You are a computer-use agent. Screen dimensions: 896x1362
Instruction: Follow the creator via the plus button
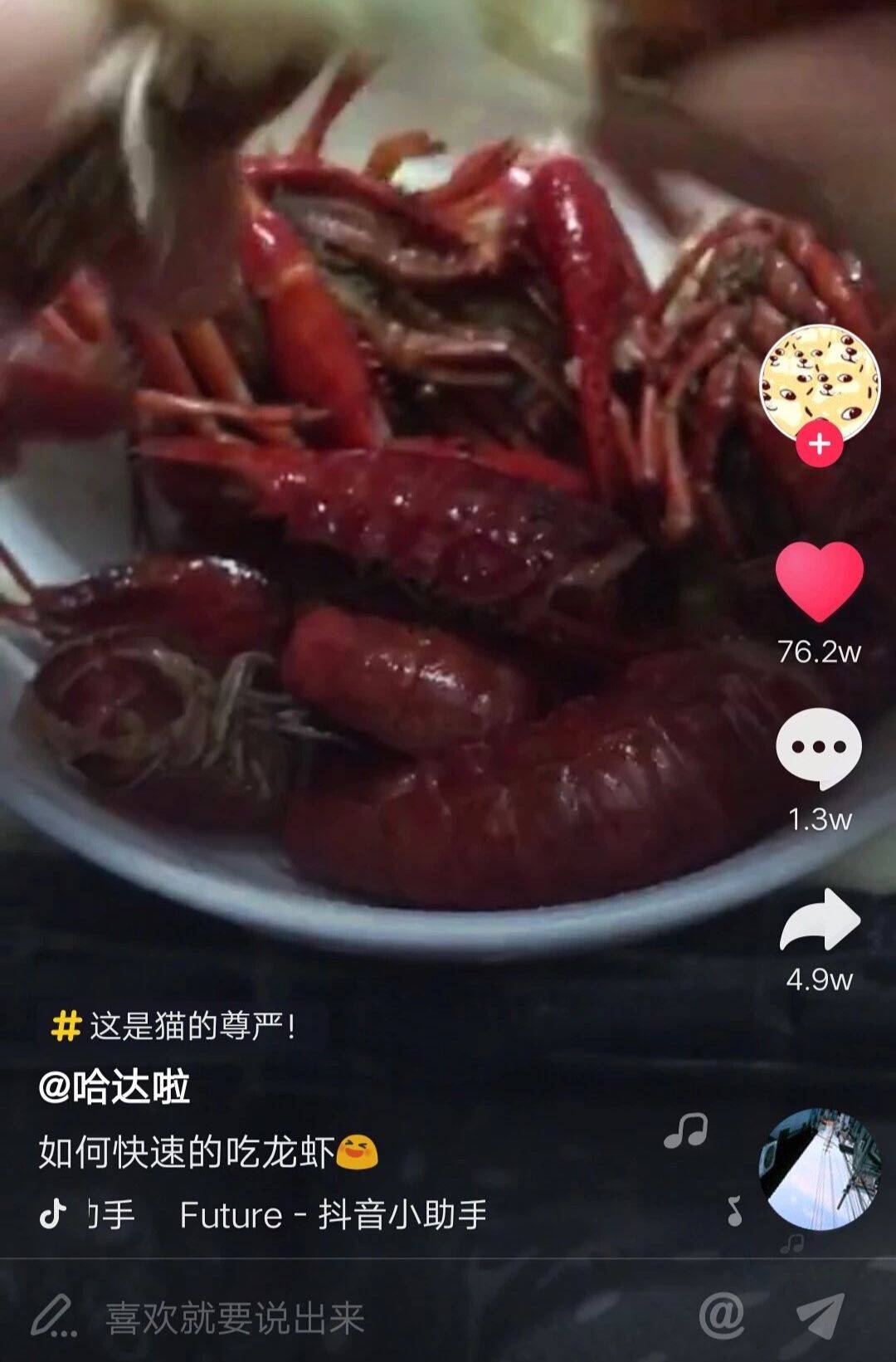tap(819, 445)
